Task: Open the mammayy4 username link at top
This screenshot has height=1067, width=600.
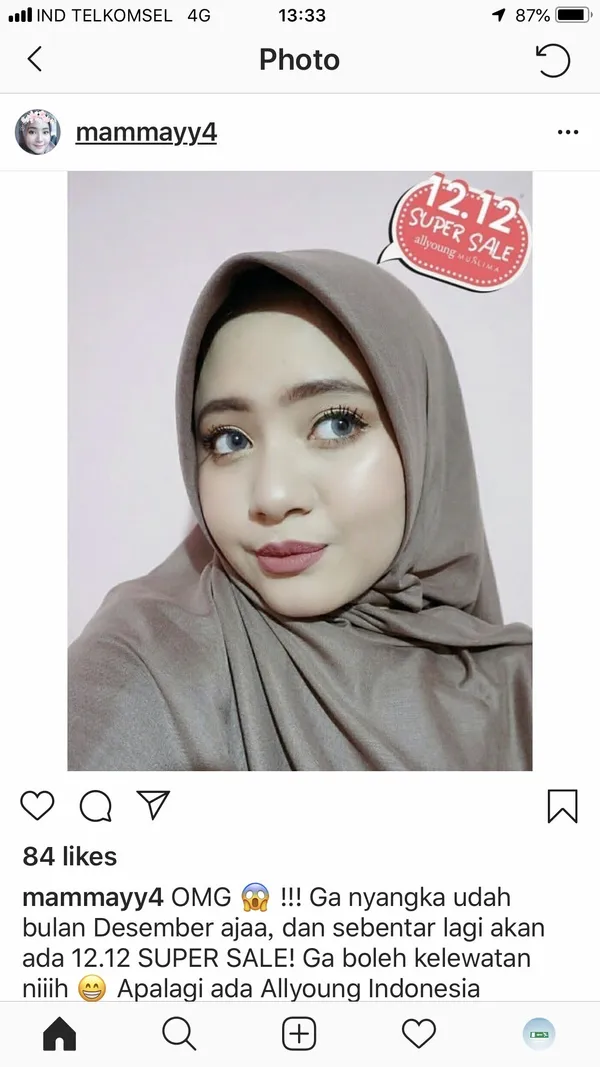Action: click(x=146, y=133)
